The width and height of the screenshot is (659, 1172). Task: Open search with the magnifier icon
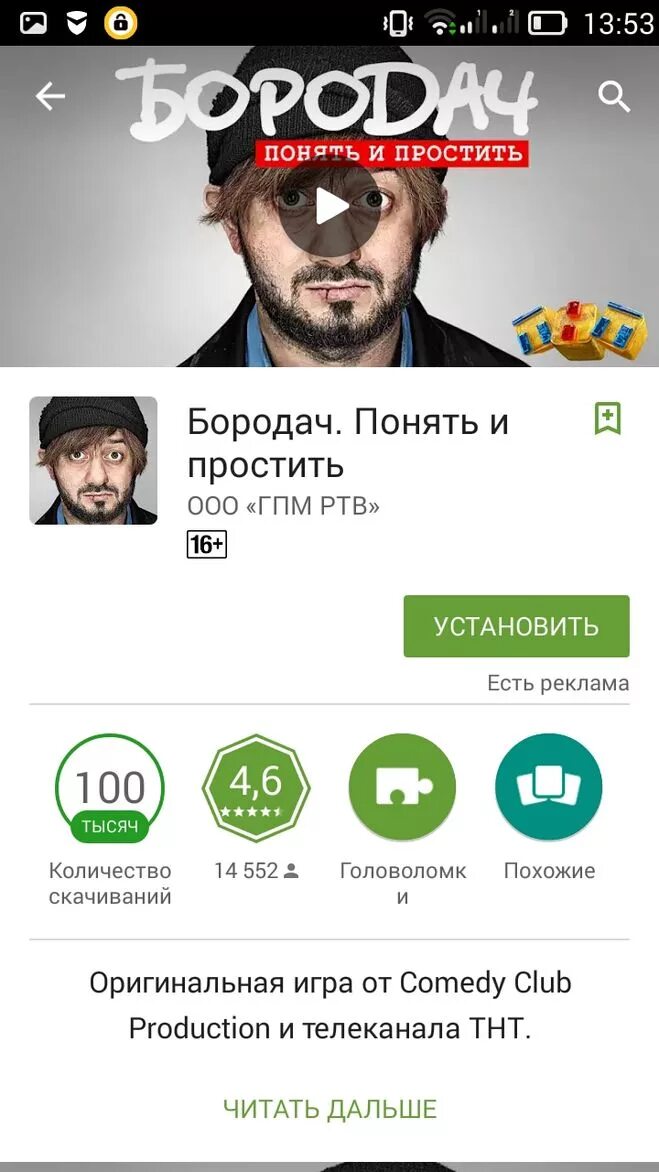614,97
